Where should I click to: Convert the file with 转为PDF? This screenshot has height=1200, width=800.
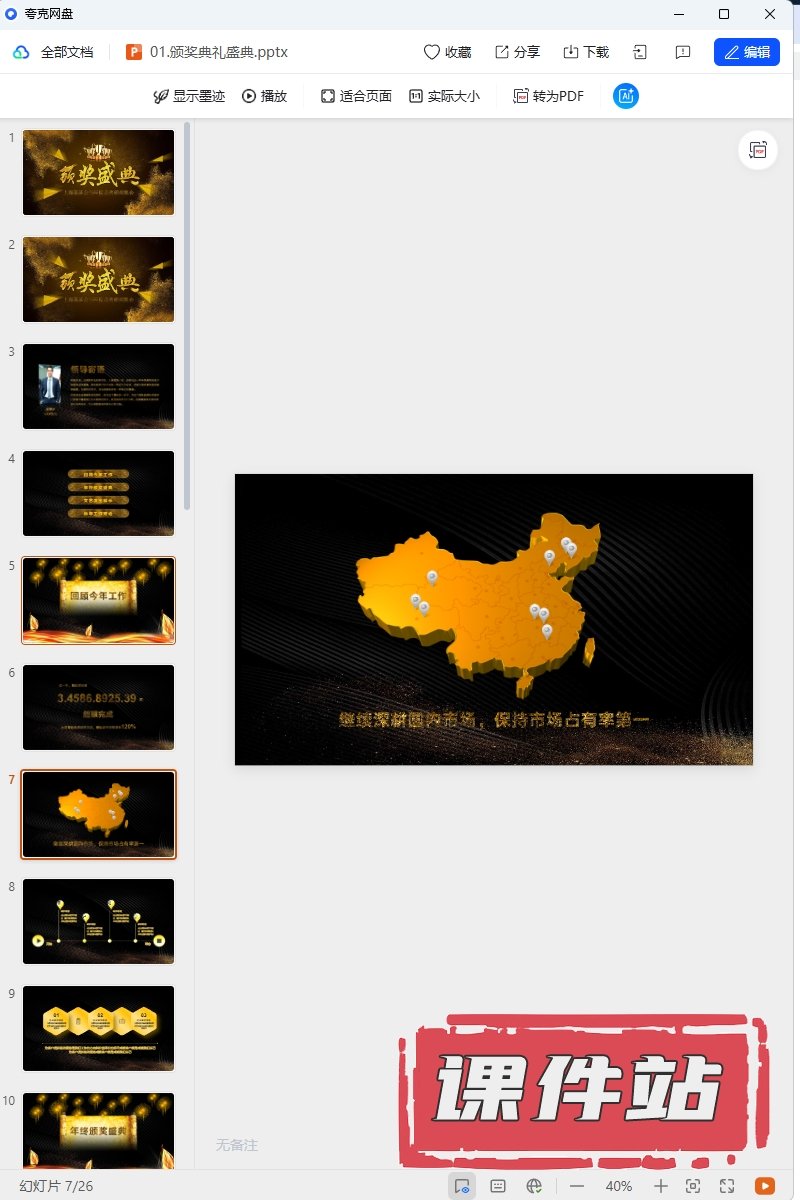click(x=548, y=96)
